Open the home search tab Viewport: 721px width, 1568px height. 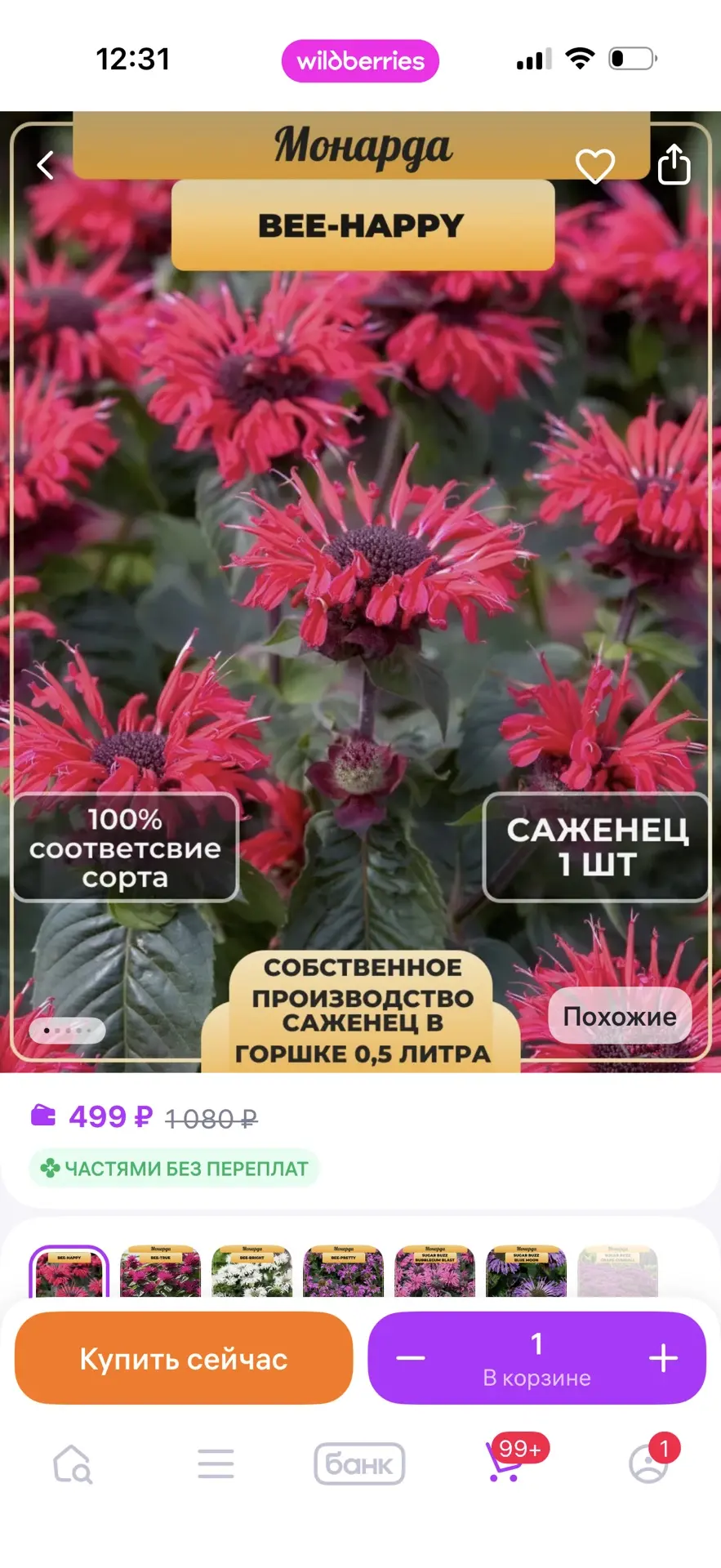coord(72,1463)
